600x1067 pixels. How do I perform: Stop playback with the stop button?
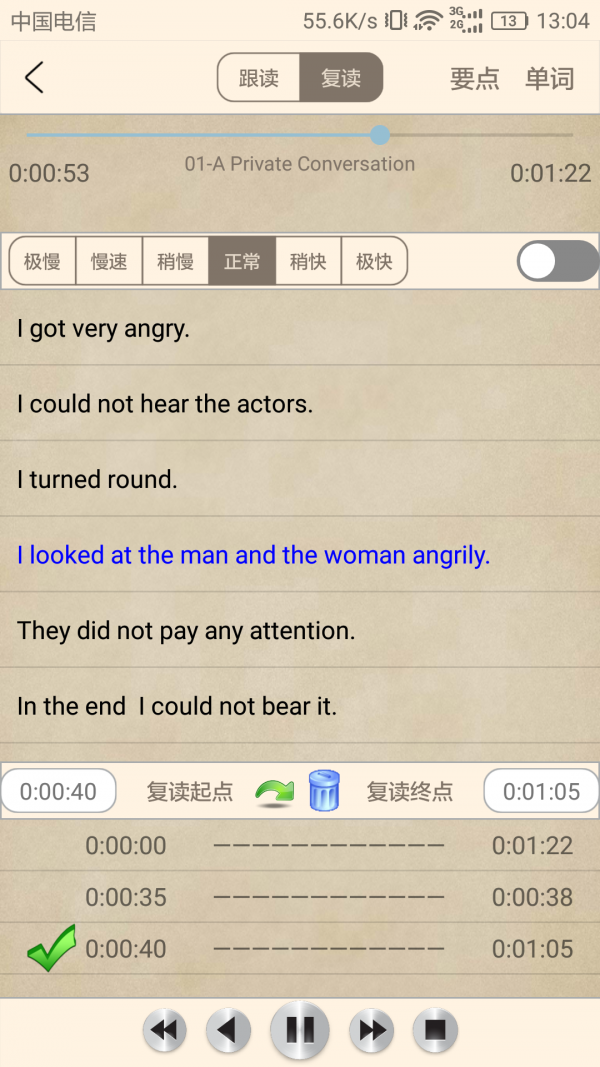point(434,1030)
